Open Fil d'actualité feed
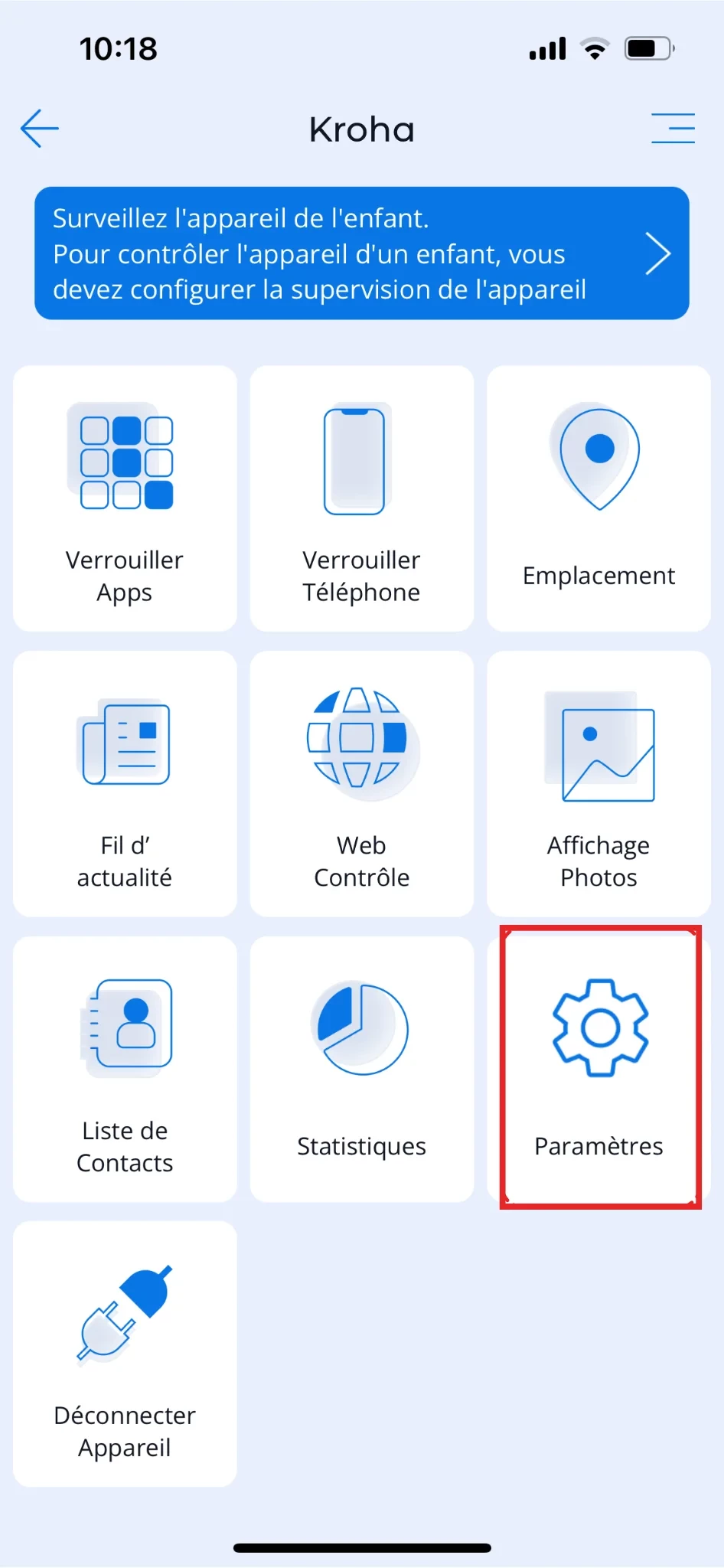This screenshot has width=724, height=1568. (x=125, y=784)
